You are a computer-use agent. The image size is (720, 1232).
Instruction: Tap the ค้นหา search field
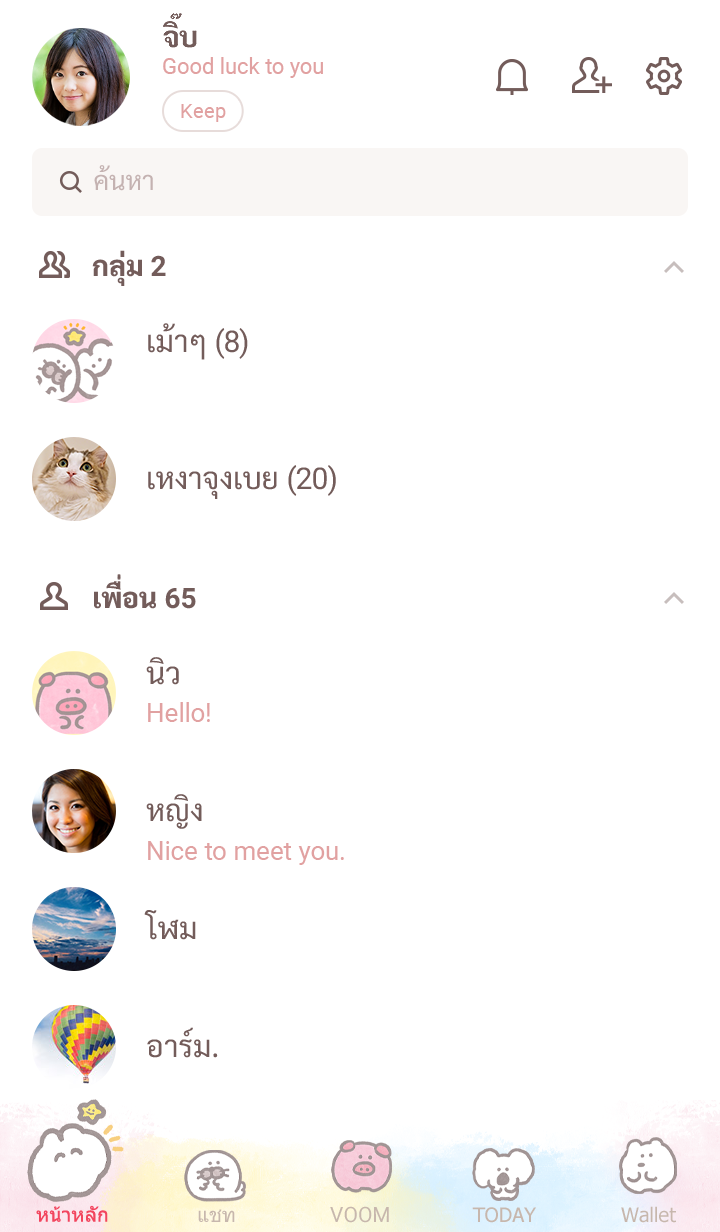(x=360, y=182)
